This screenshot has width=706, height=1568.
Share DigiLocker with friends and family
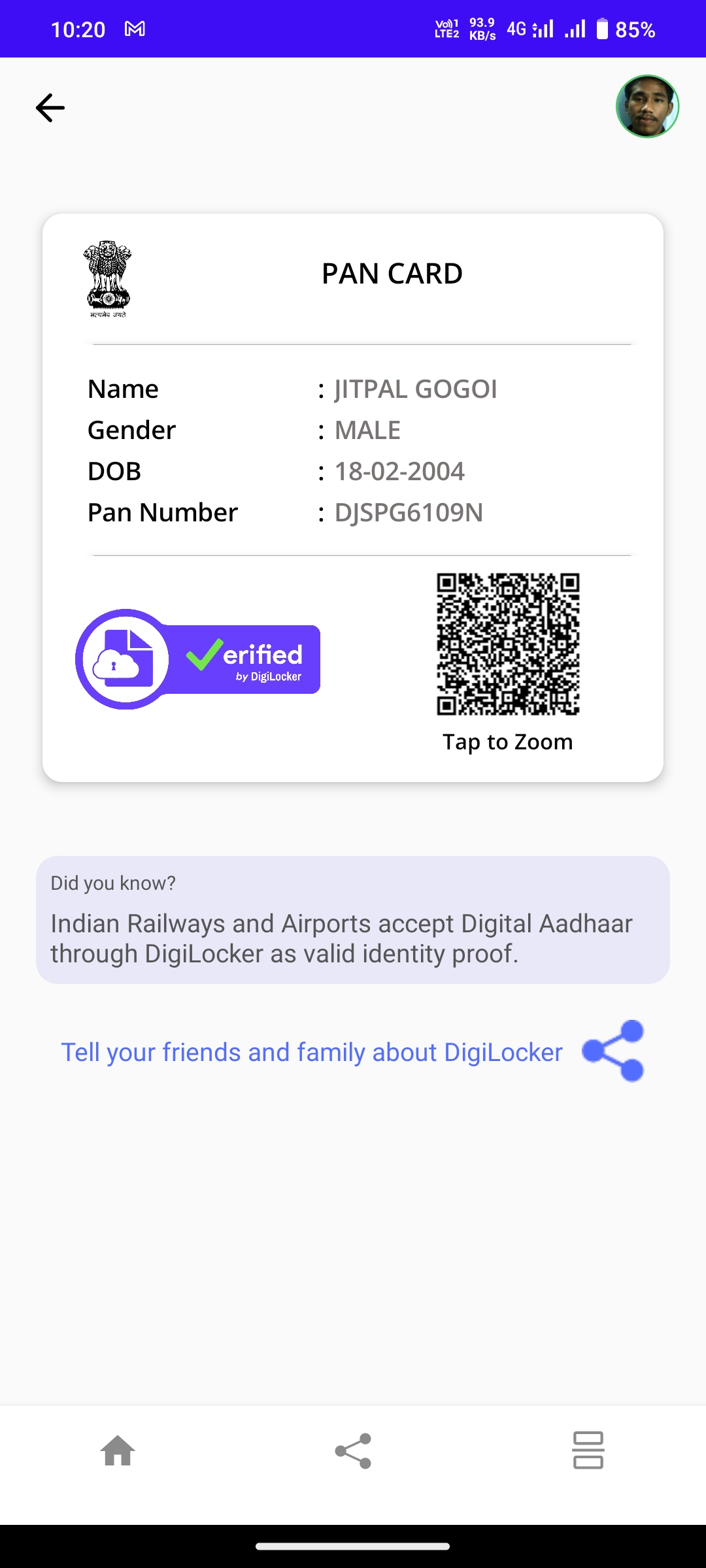pos(613,1051)
